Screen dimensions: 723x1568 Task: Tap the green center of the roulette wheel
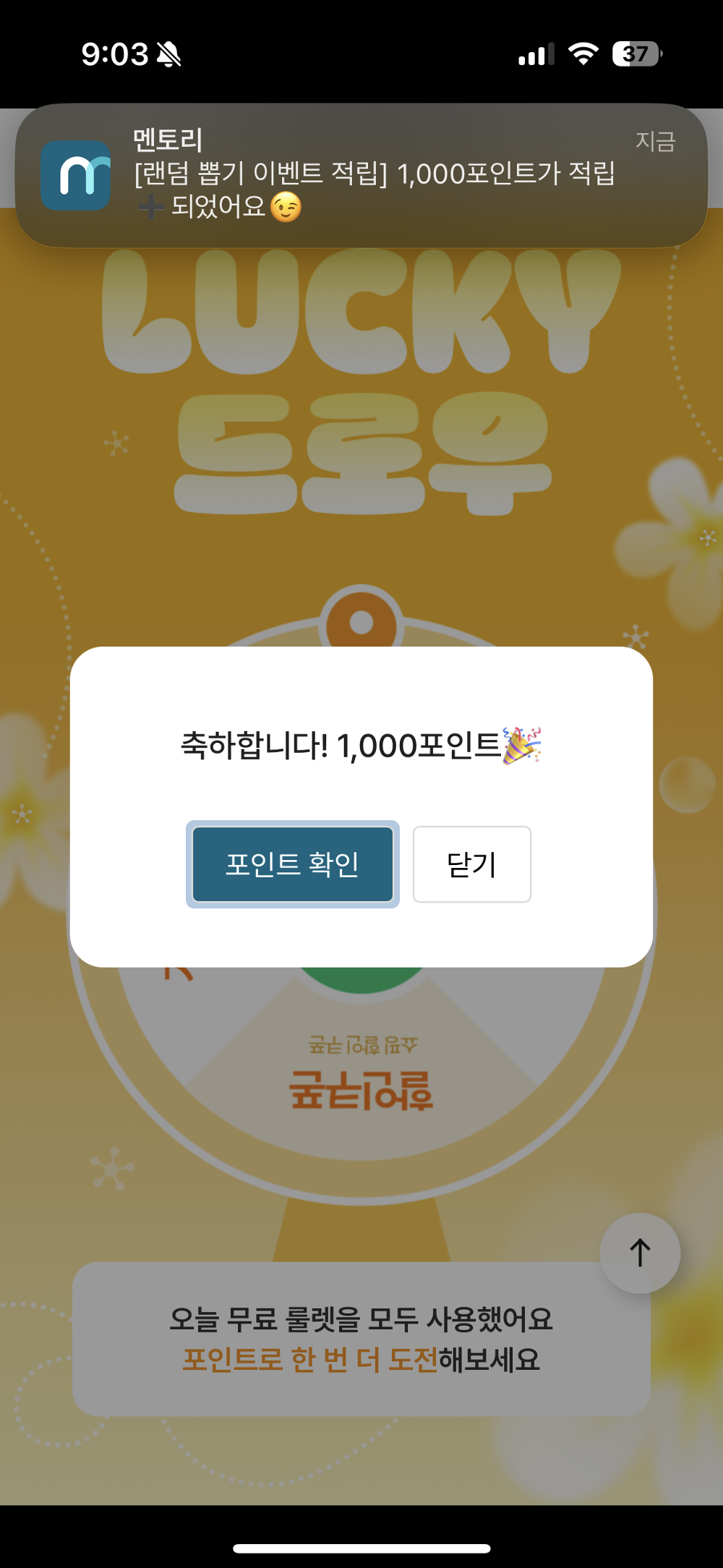coord(361,976)
